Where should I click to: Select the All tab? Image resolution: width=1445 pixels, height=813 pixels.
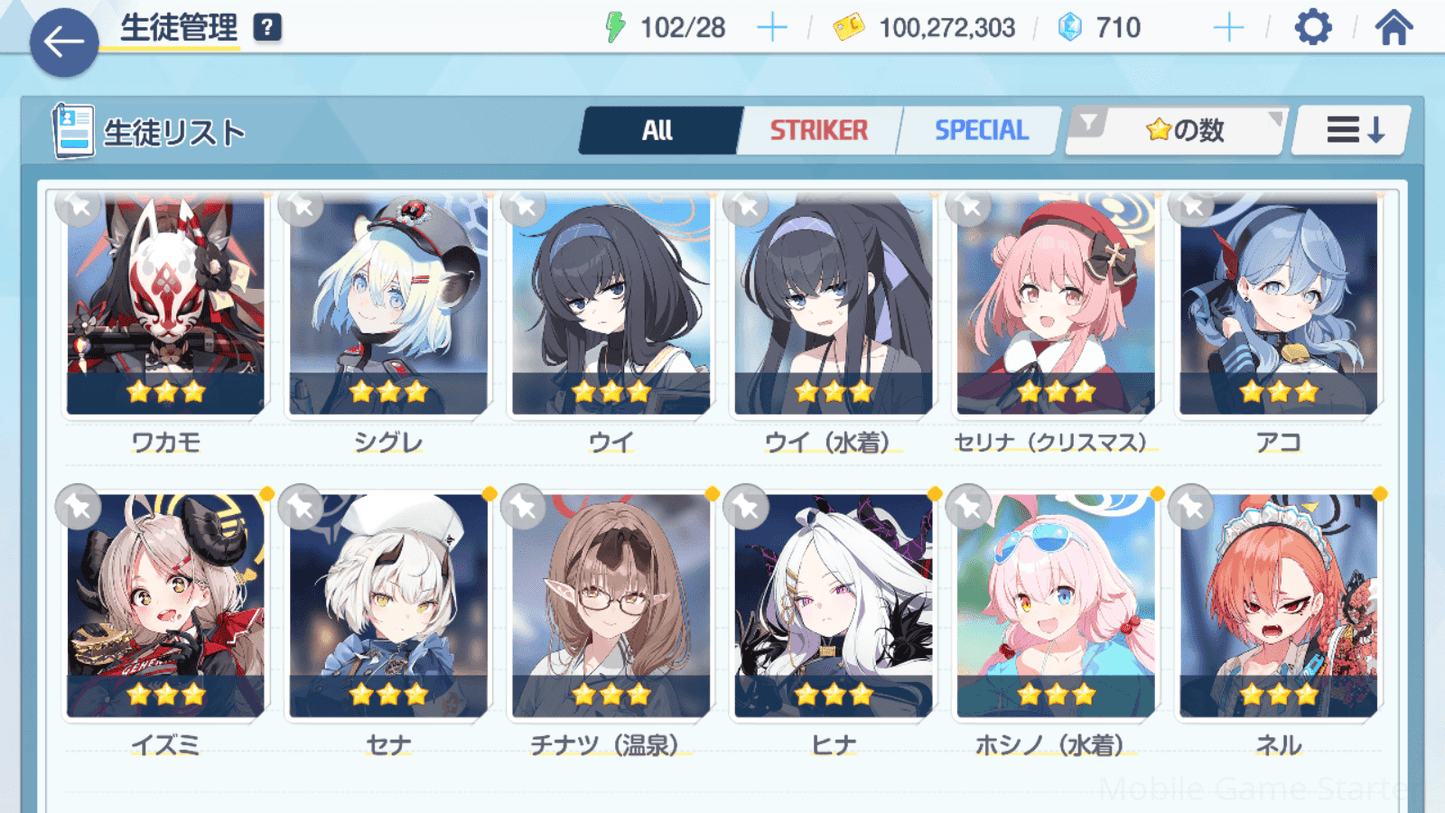(657, 130)
